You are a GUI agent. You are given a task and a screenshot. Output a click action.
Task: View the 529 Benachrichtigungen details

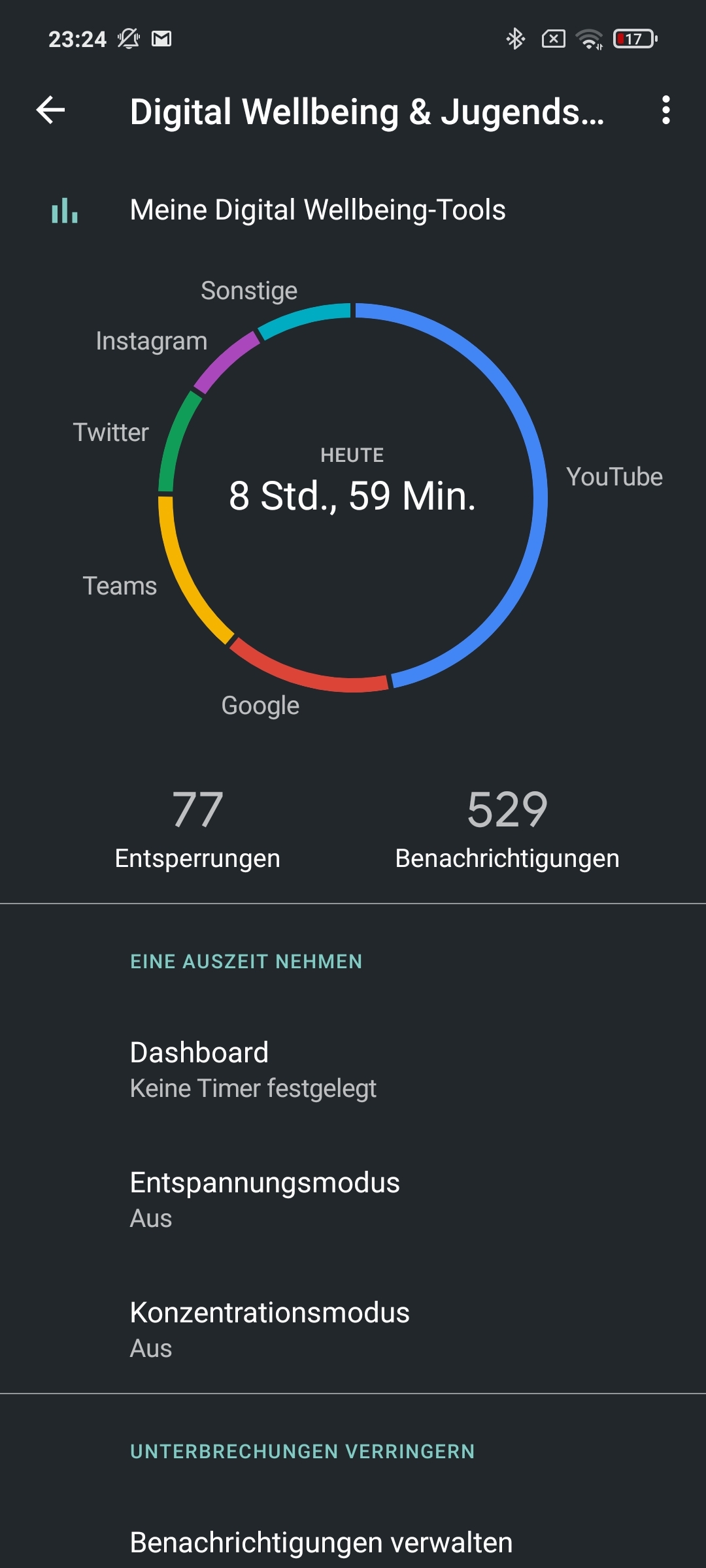pyautogui.click(x=507, y=828)
